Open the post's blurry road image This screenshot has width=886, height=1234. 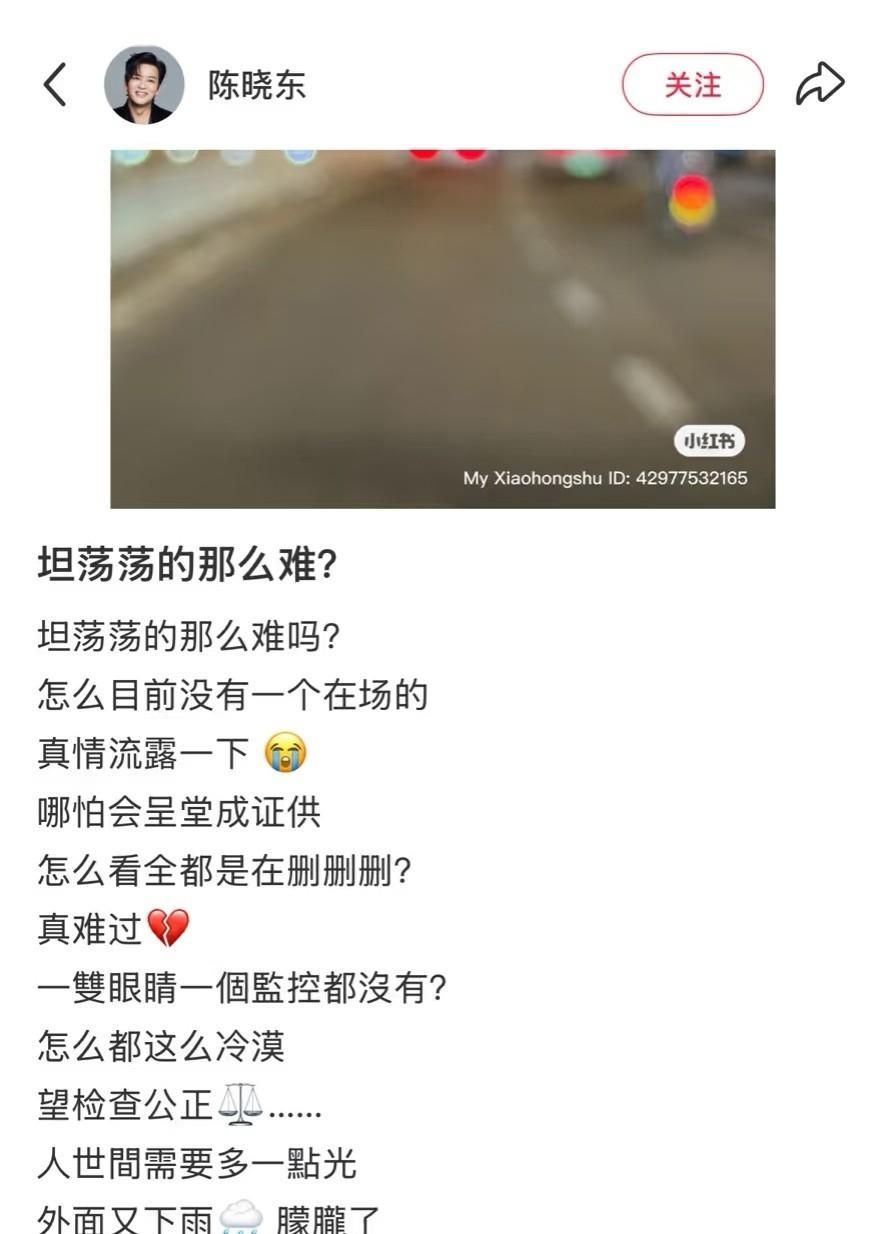443,329
